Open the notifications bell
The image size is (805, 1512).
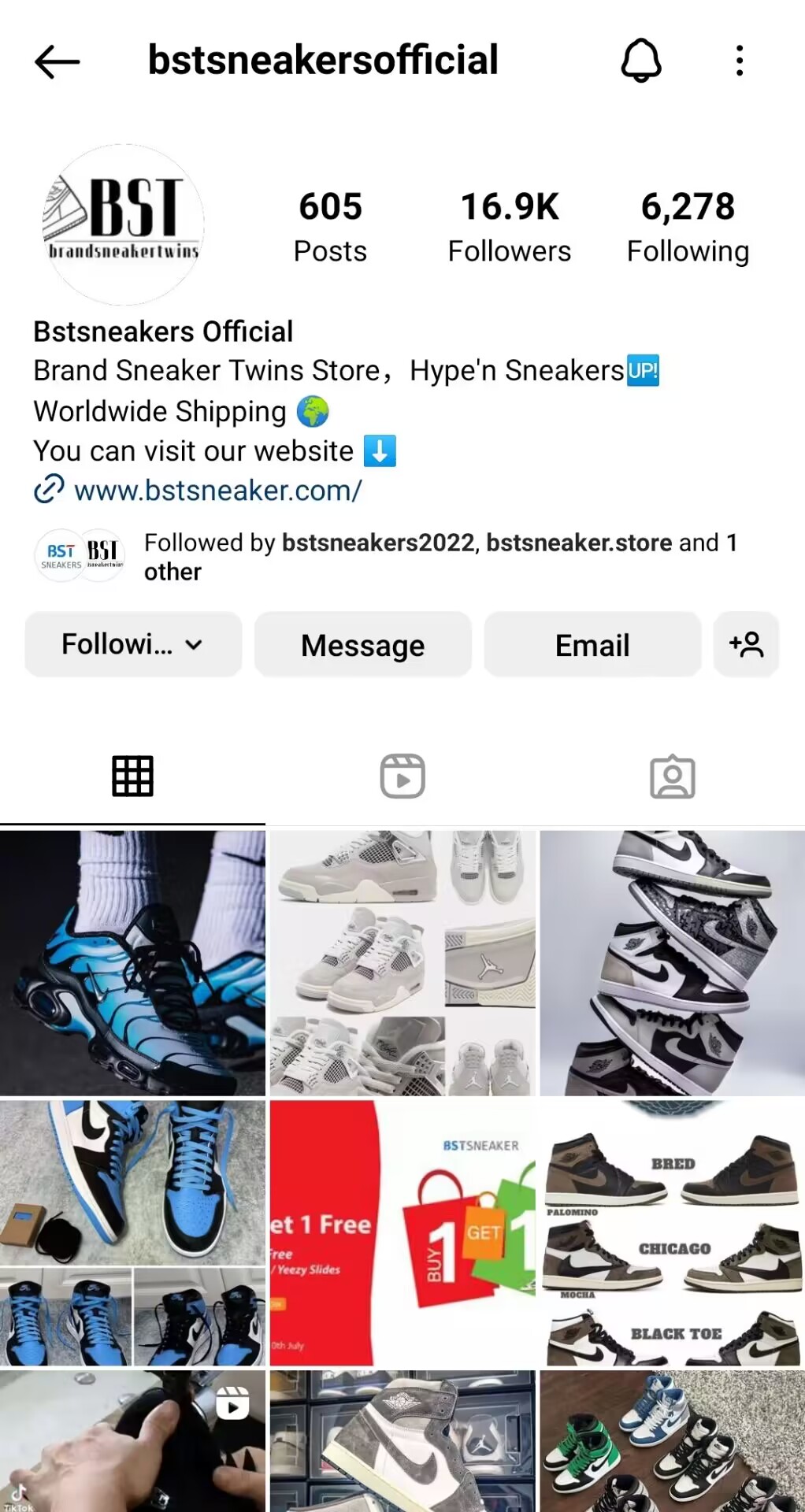tap(641, 61)
